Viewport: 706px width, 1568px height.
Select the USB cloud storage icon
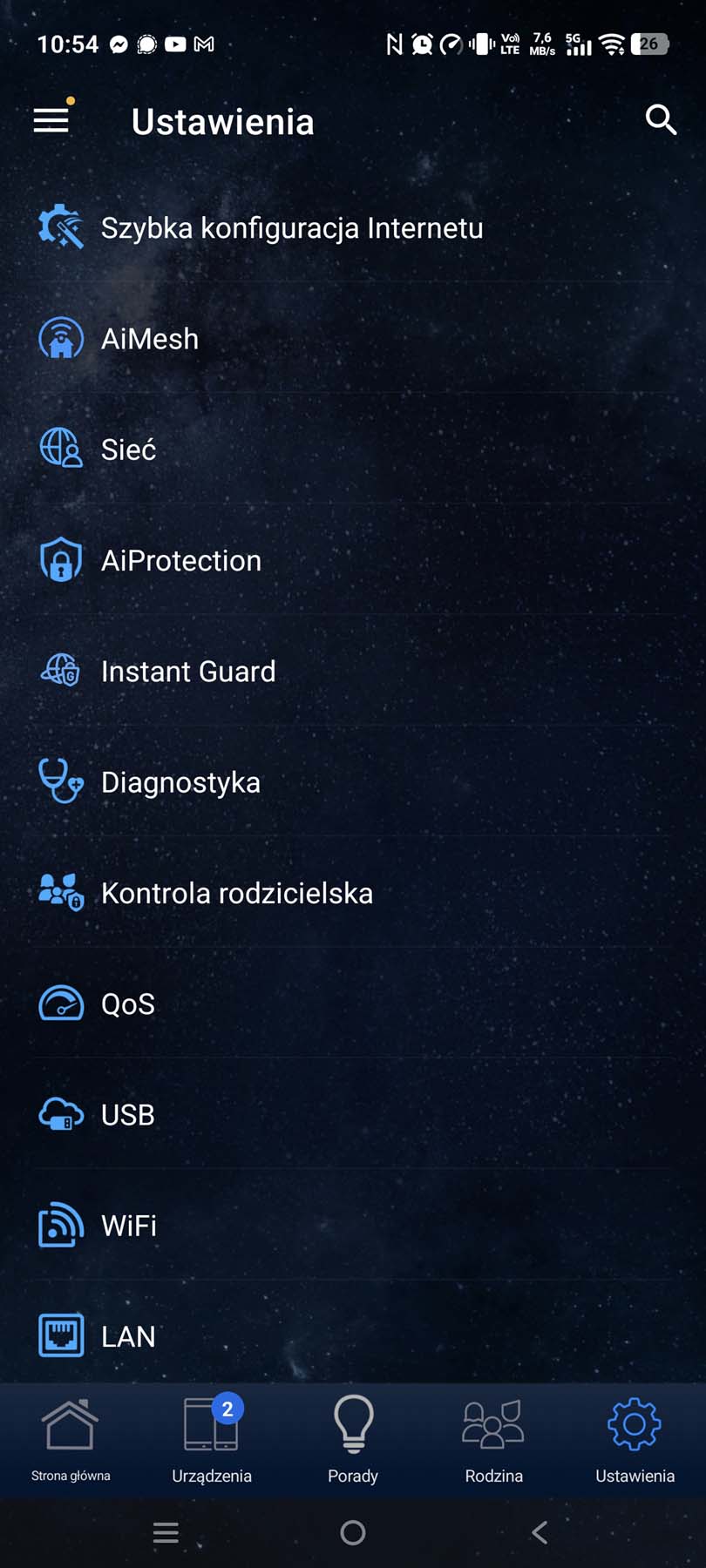click(x=59, y=1114)
